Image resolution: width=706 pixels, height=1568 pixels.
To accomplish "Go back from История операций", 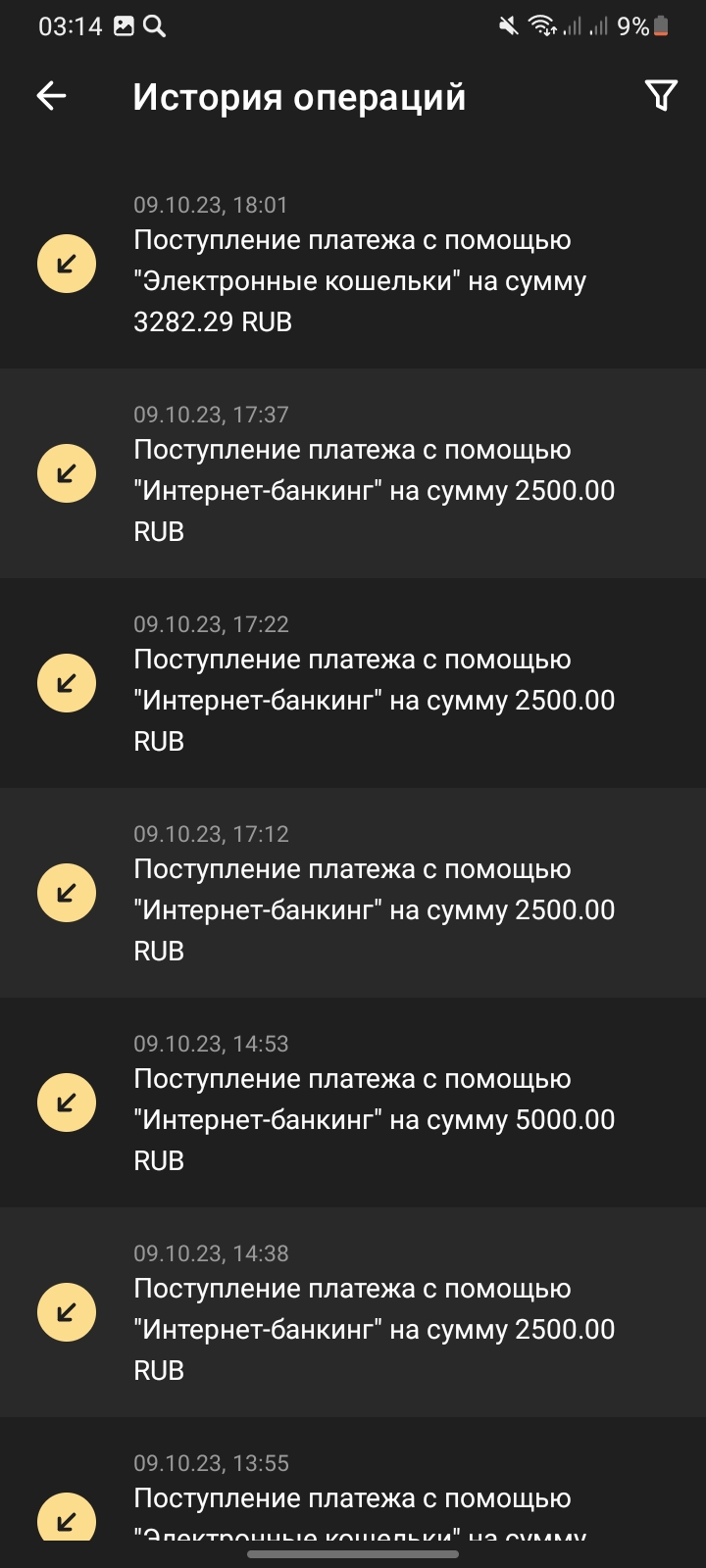I will point(51,96).
